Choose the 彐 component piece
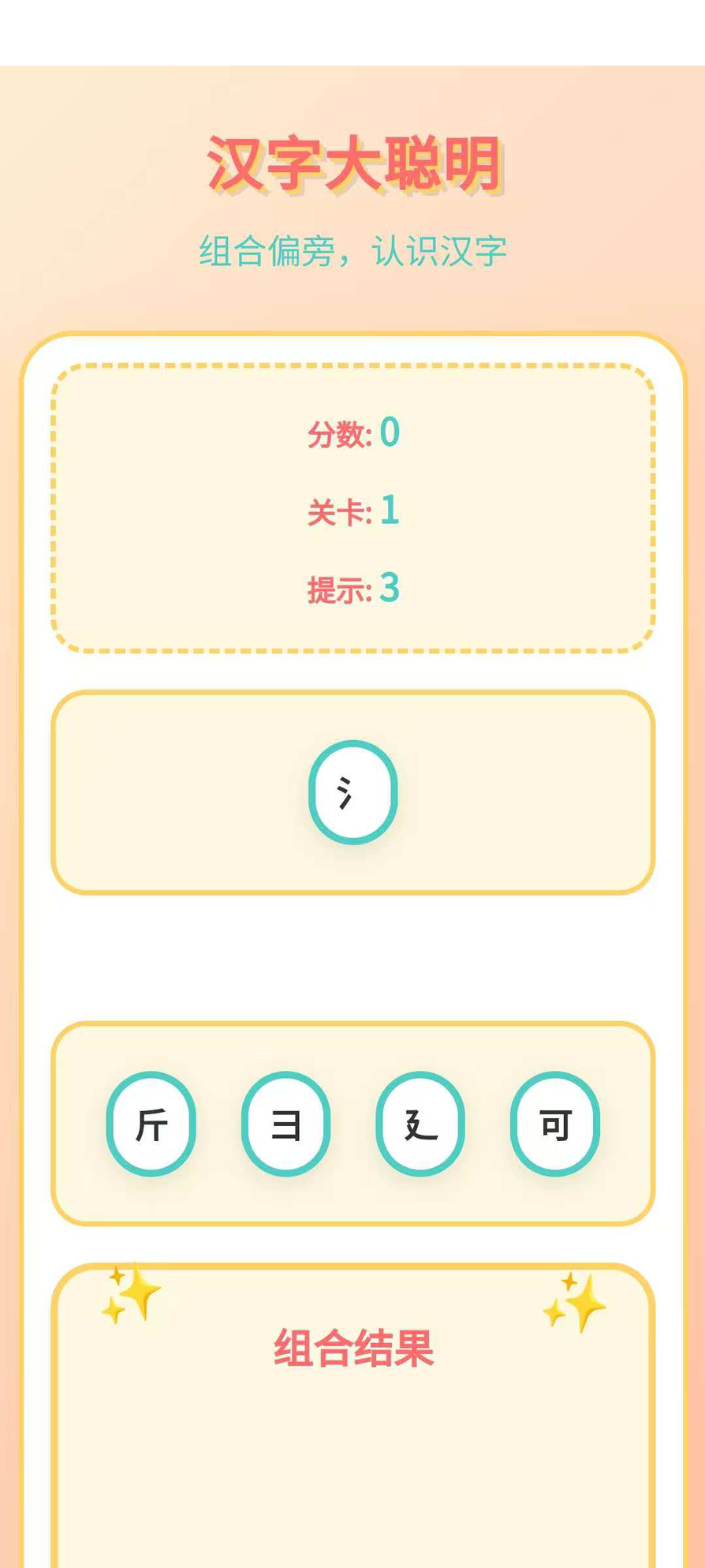 point(285,1124)
